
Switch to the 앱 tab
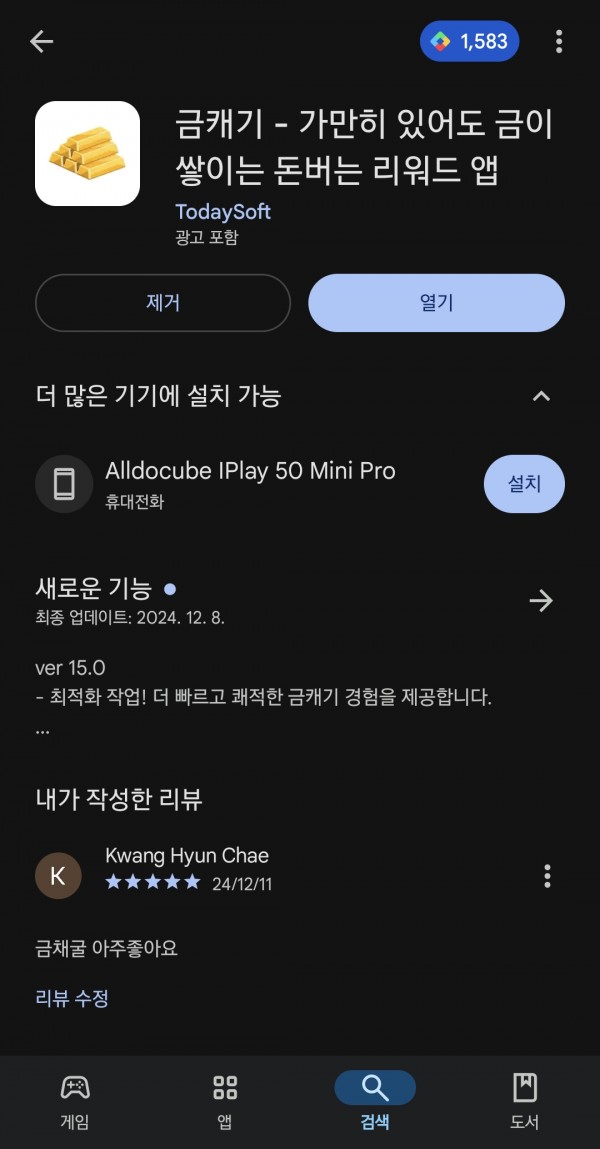225,1101
